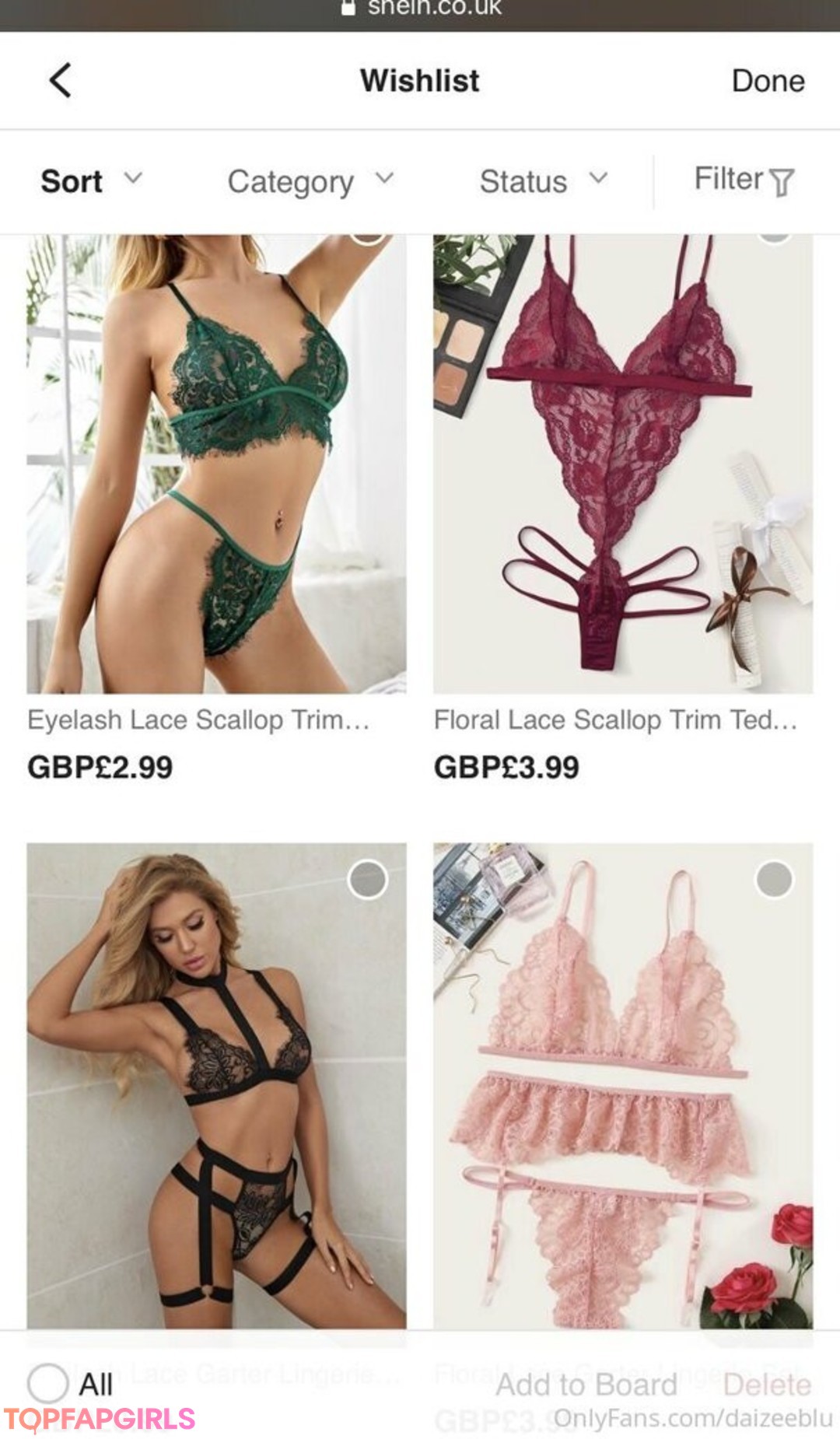Go back from the Wishlist

pos(60,80)
